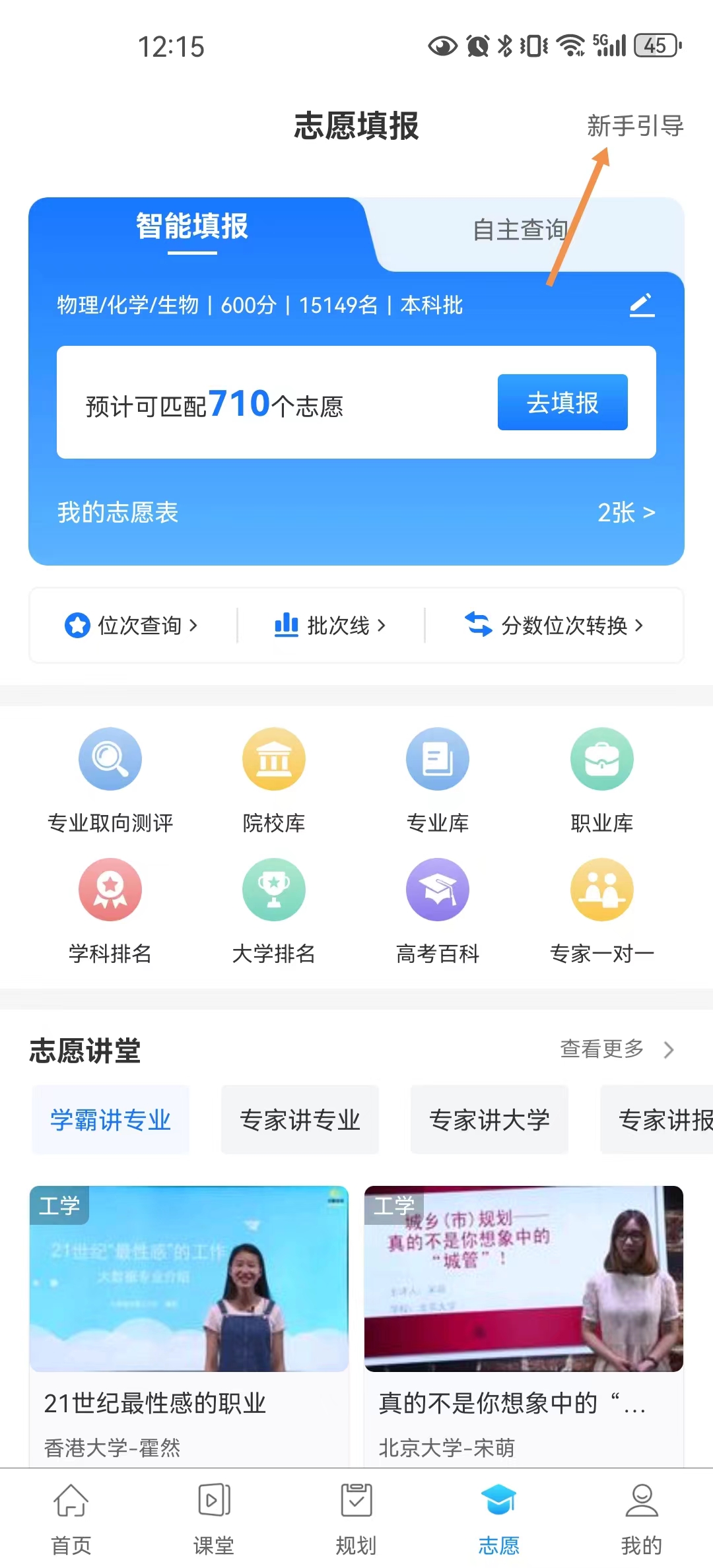
Task: Switch to the 自主查询 tab
Action: tap(520, 230)
